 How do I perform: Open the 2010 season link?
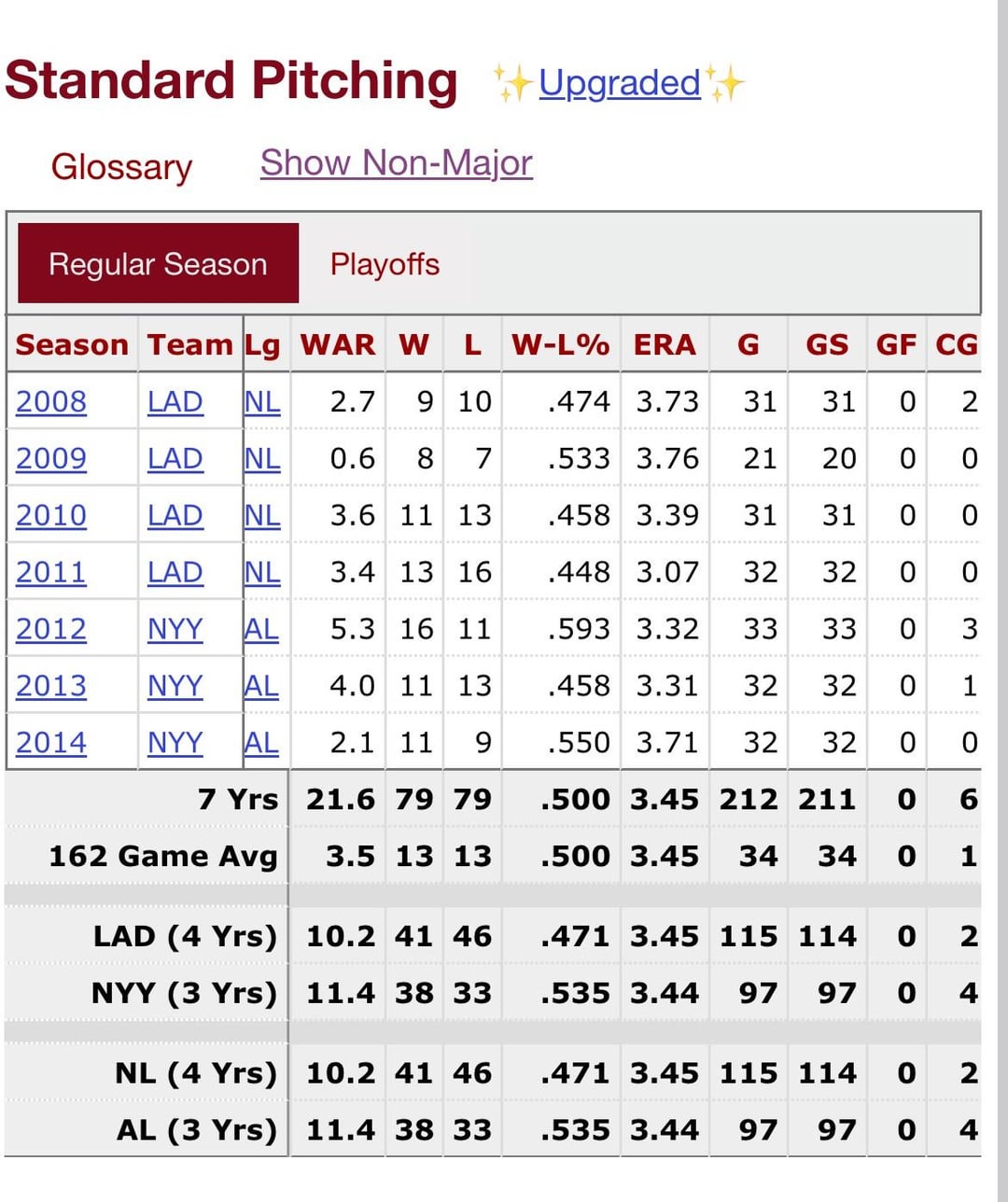tap(51, 515)
